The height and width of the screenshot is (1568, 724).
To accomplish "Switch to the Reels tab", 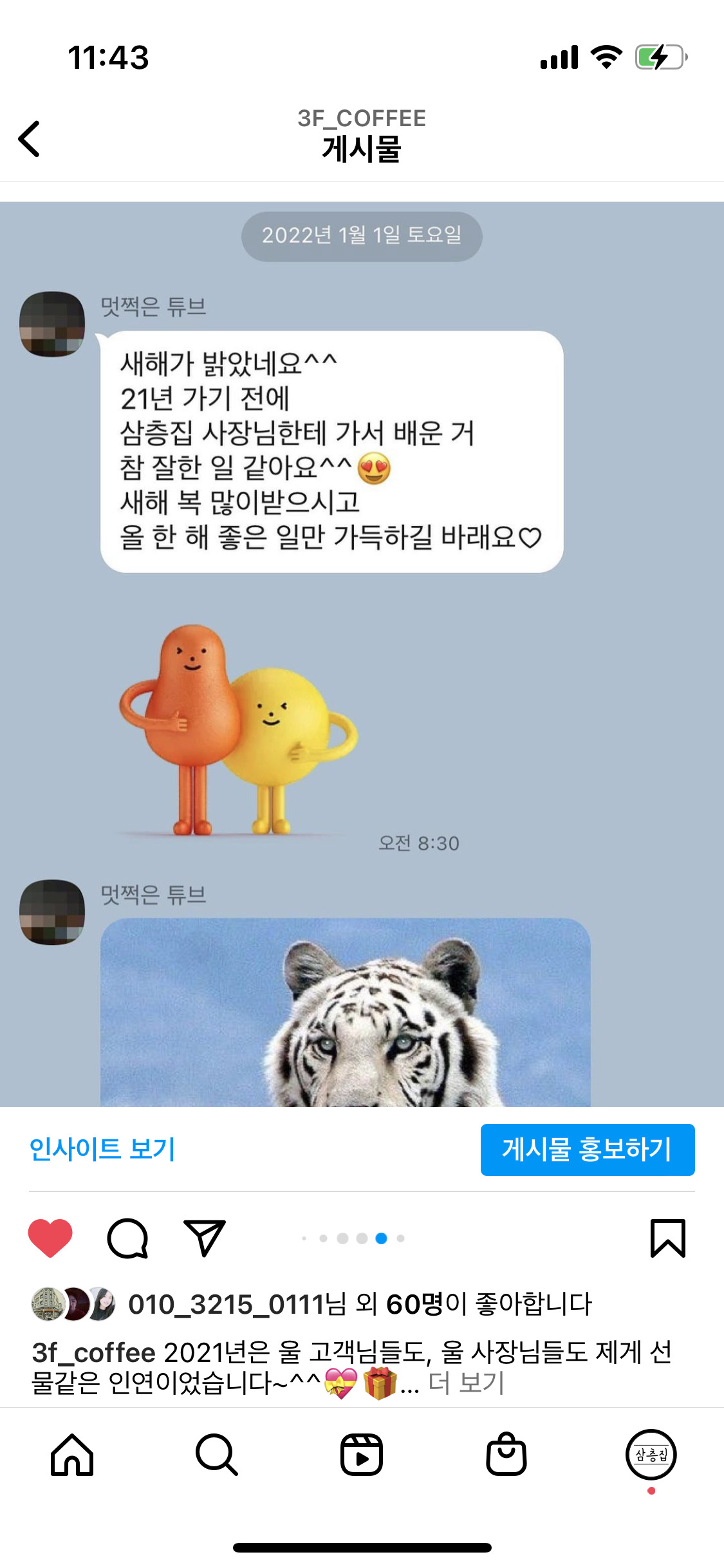I will point(362,1455).
